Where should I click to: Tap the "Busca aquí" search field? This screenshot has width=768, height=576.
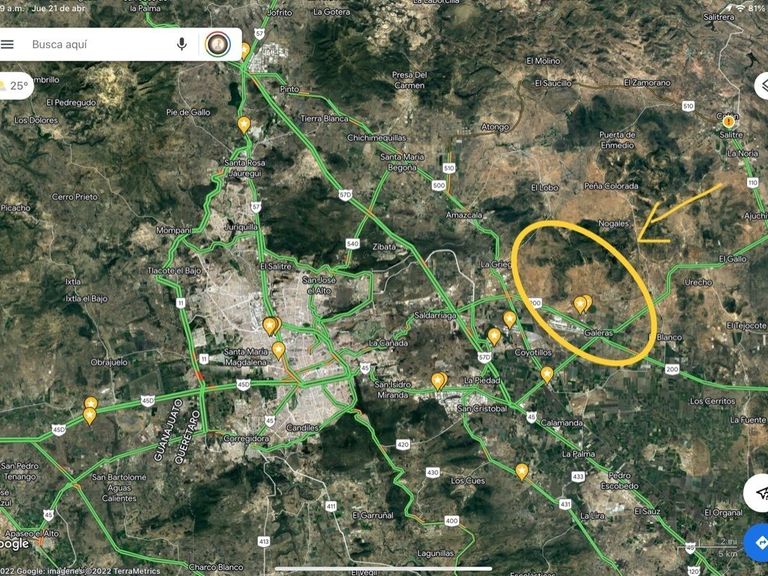(x=95, y=44)
